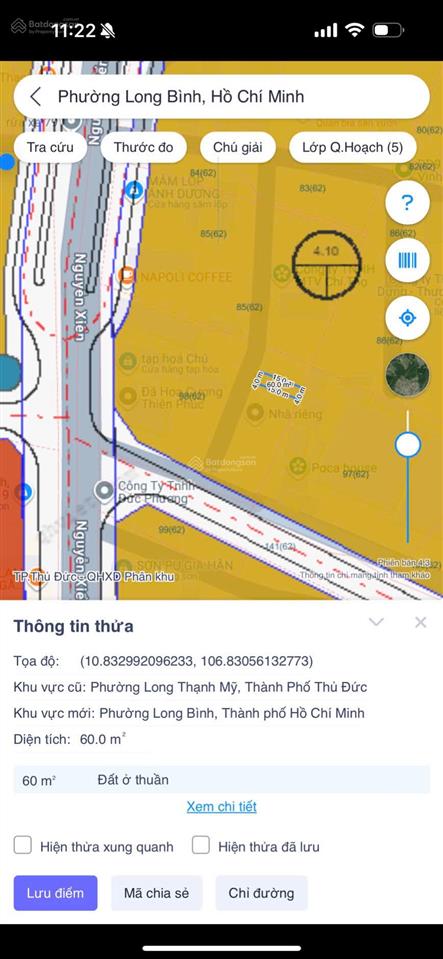Open the barcode scanner button
Screen dimensions: 443x959
point(407,261)
